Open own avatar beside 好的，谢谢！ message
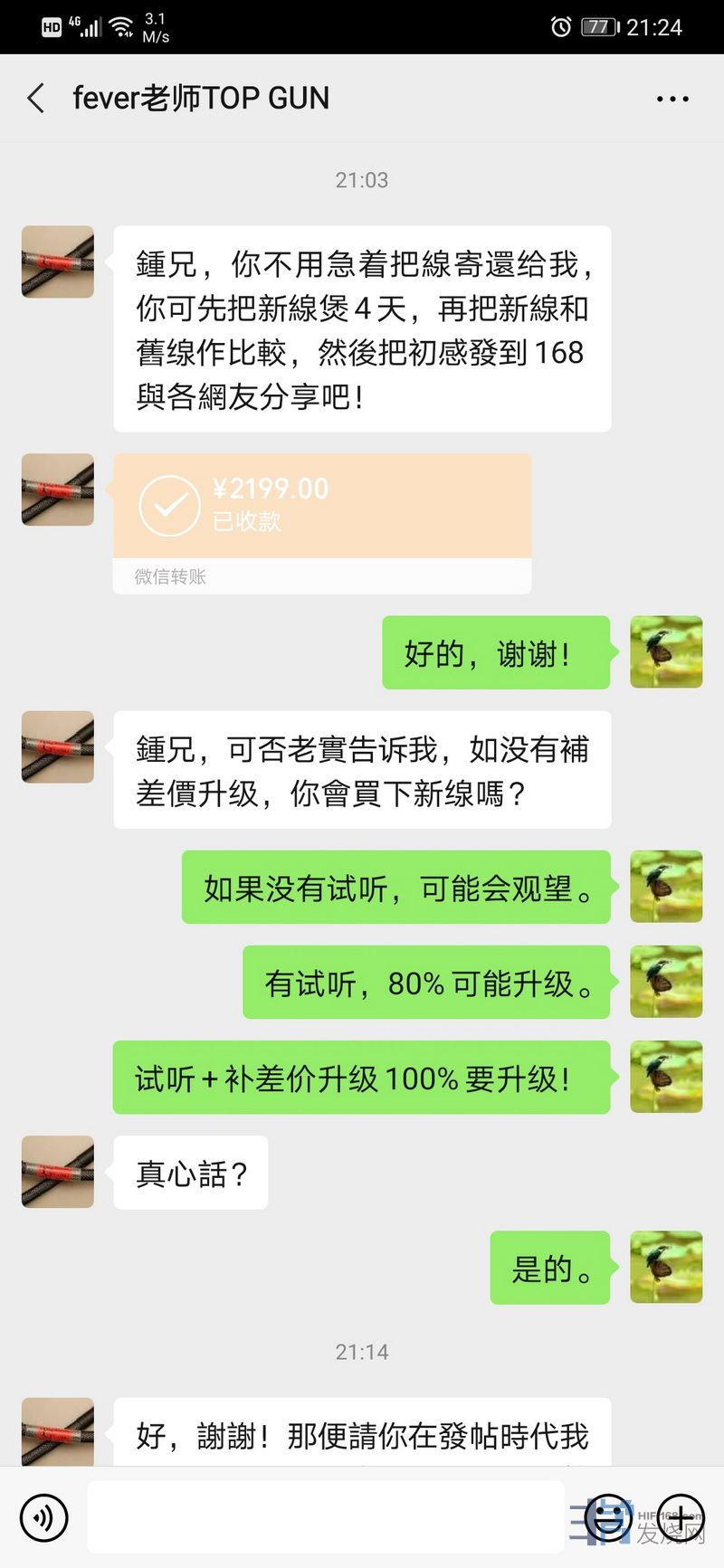 666,652
